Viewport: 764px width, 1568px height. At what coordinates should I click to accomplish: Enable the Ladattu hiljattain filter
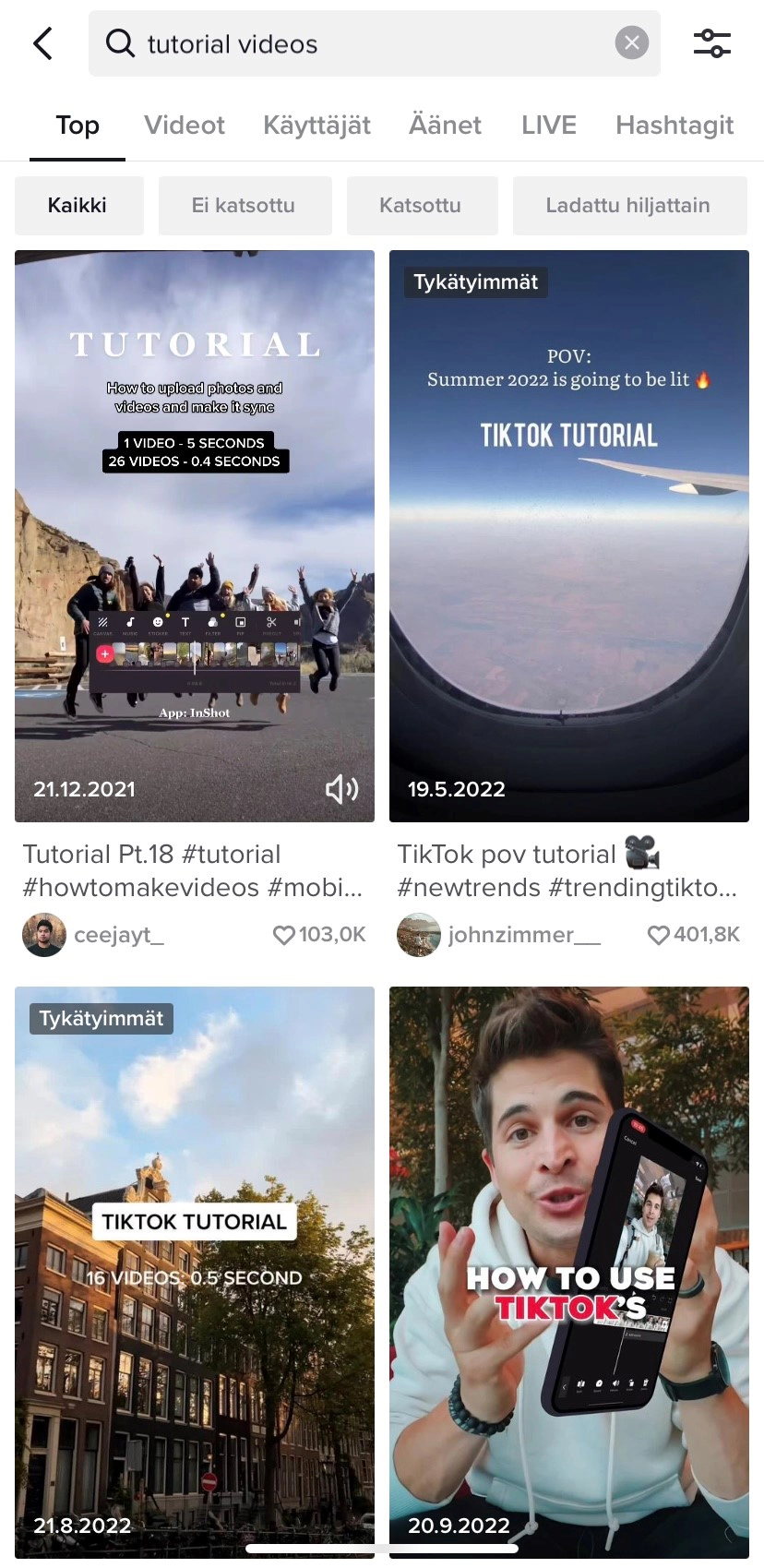click(629, 205)
